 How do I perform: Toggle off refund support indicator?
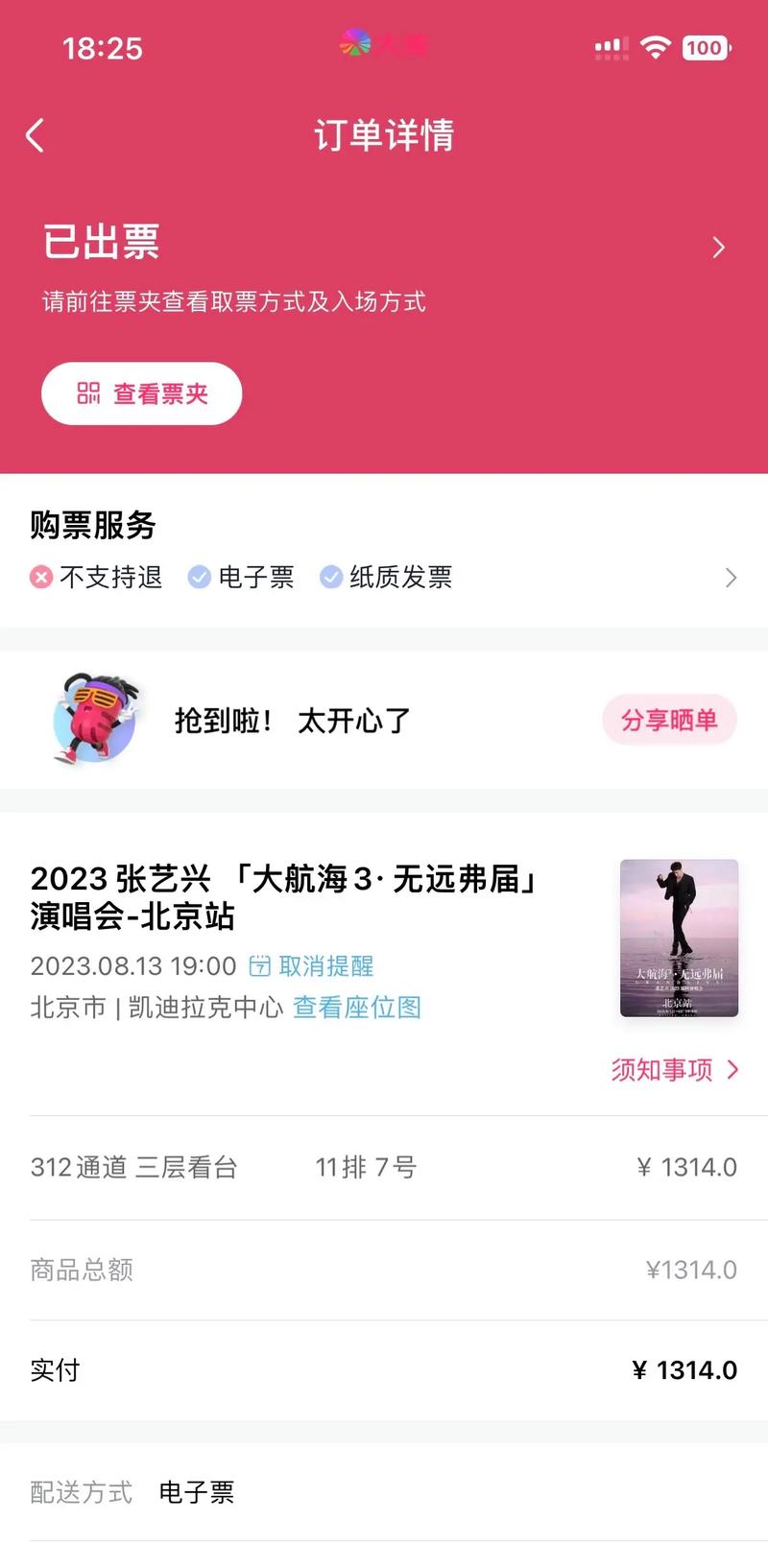click(x=39, y=577)
